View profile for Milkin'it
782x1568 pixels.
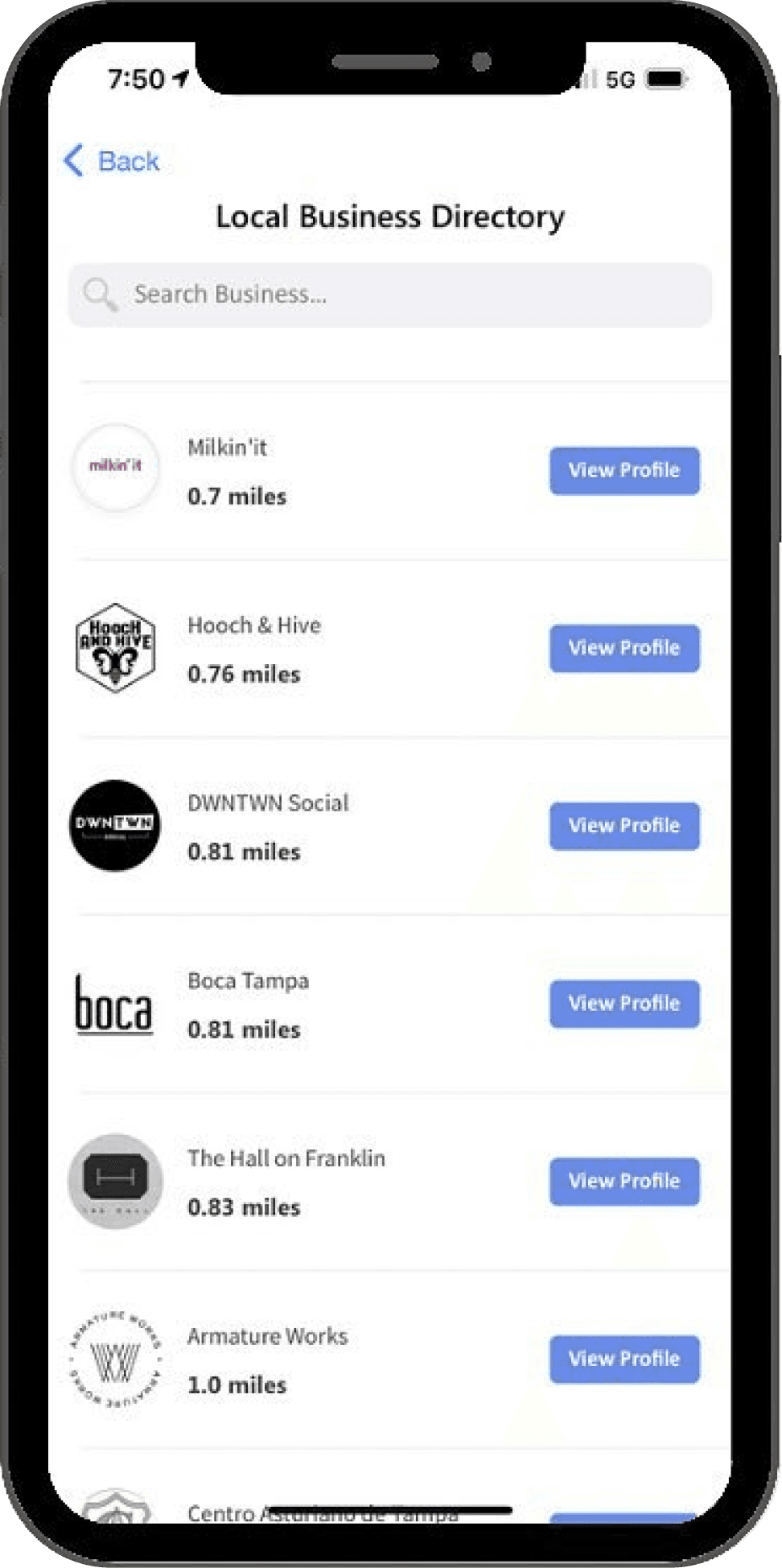point(624,471)
